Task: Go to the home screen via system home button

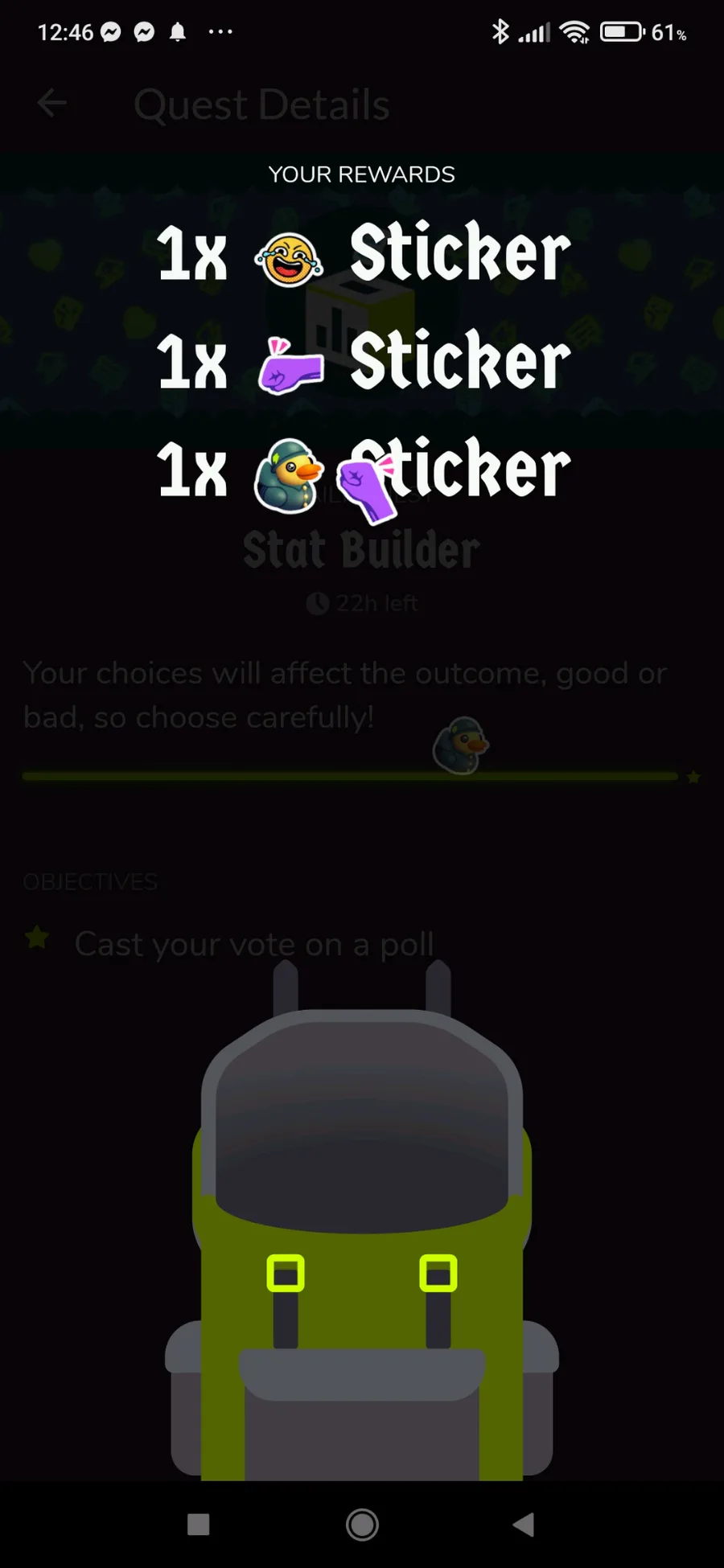Action: [x=362, y=1524]
